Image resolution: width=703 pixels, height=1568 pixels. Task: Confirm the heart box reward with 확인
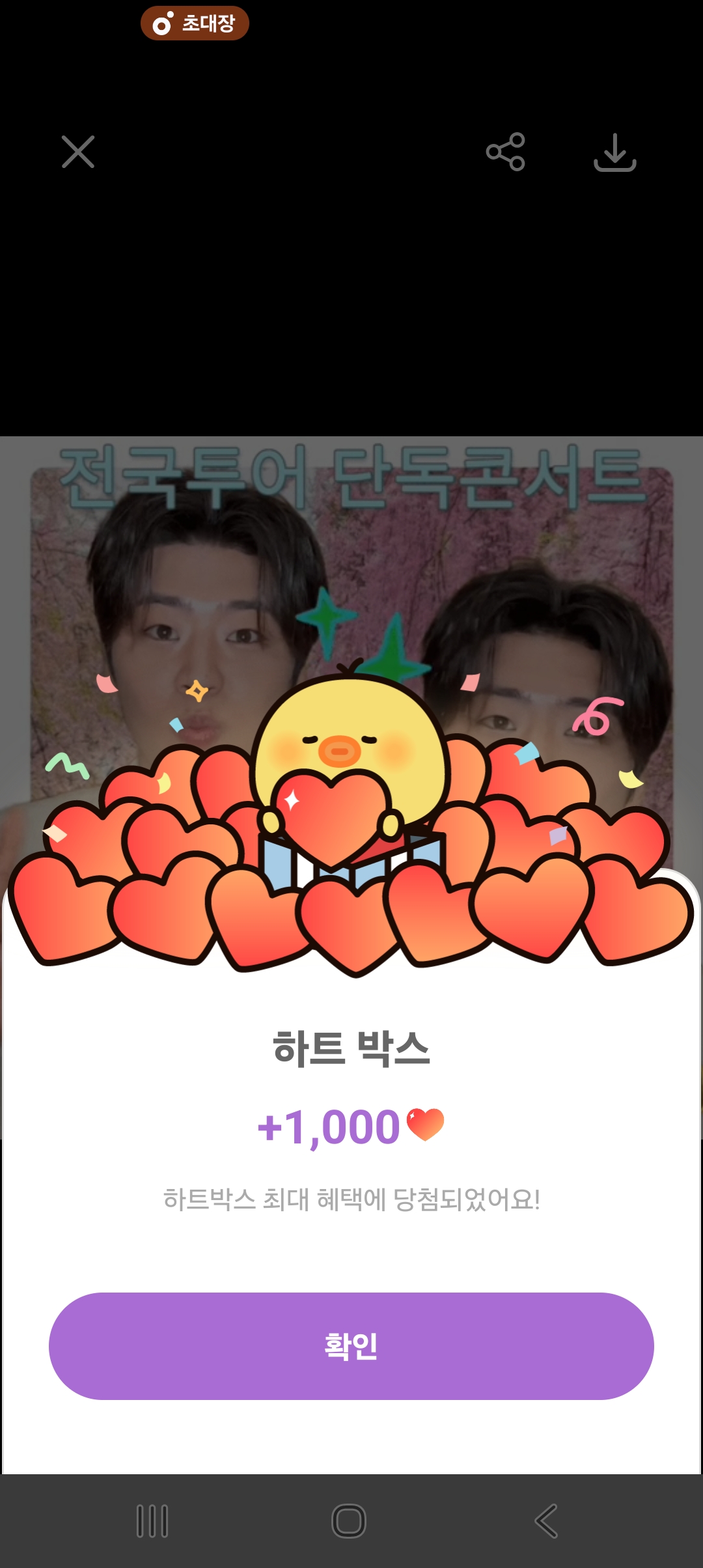351,1346
